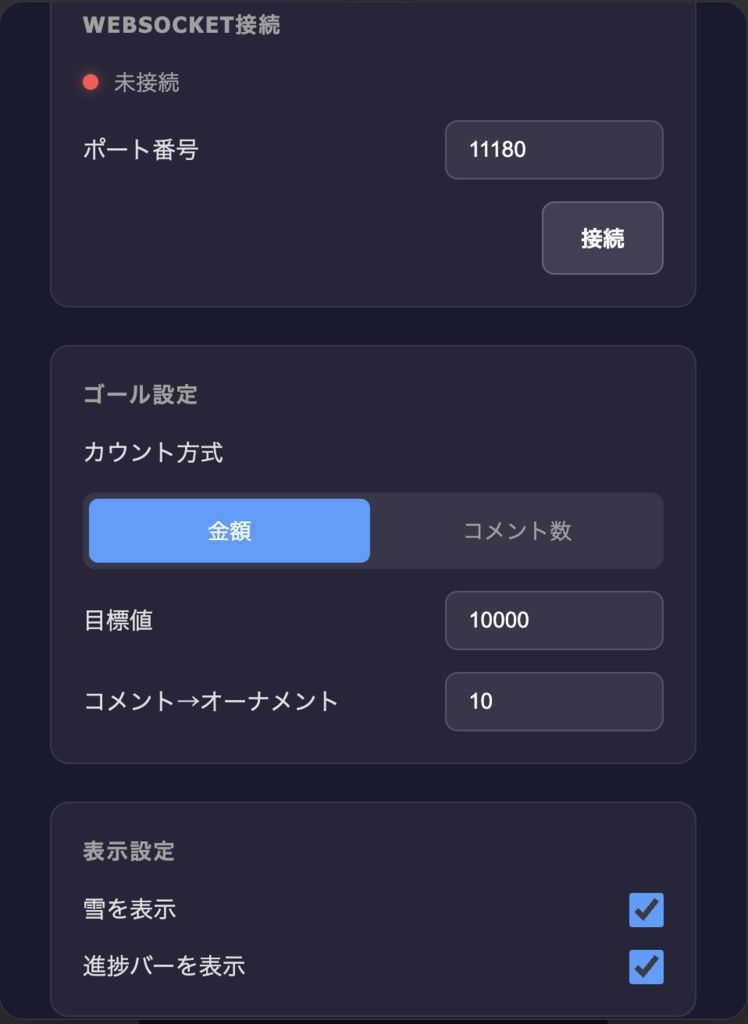Image resolution: width=748 pixels, height=1024 pixels.
Task: Click the port number value 11180
Action: tap(554, 150)
